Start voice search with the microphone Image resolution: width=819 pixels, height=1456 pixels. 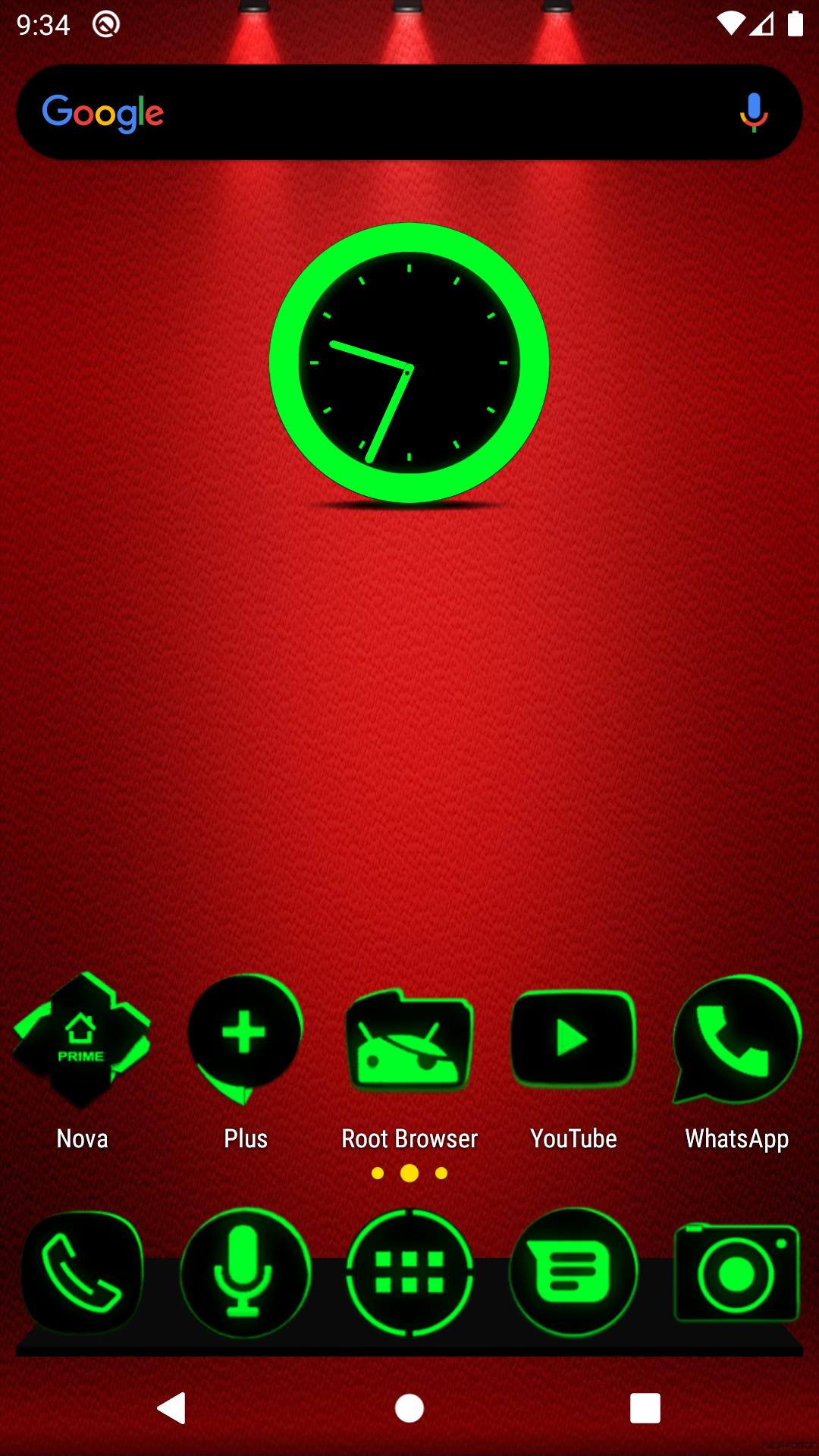(x=753, y=112)
